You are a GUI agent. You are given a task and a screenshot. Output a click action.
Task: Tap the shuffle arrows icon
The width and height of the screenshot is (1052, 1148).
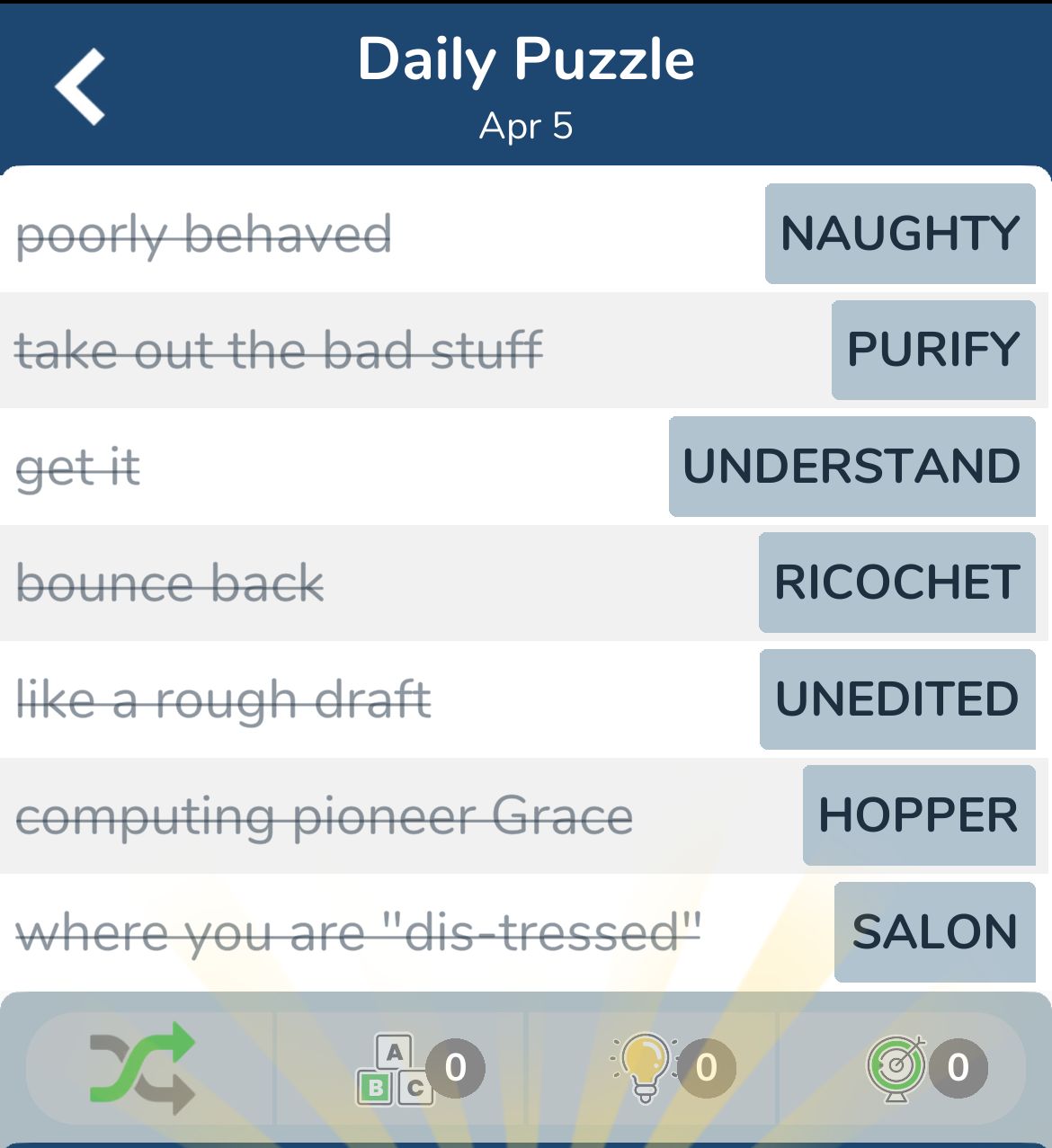tap(142, 1067)
